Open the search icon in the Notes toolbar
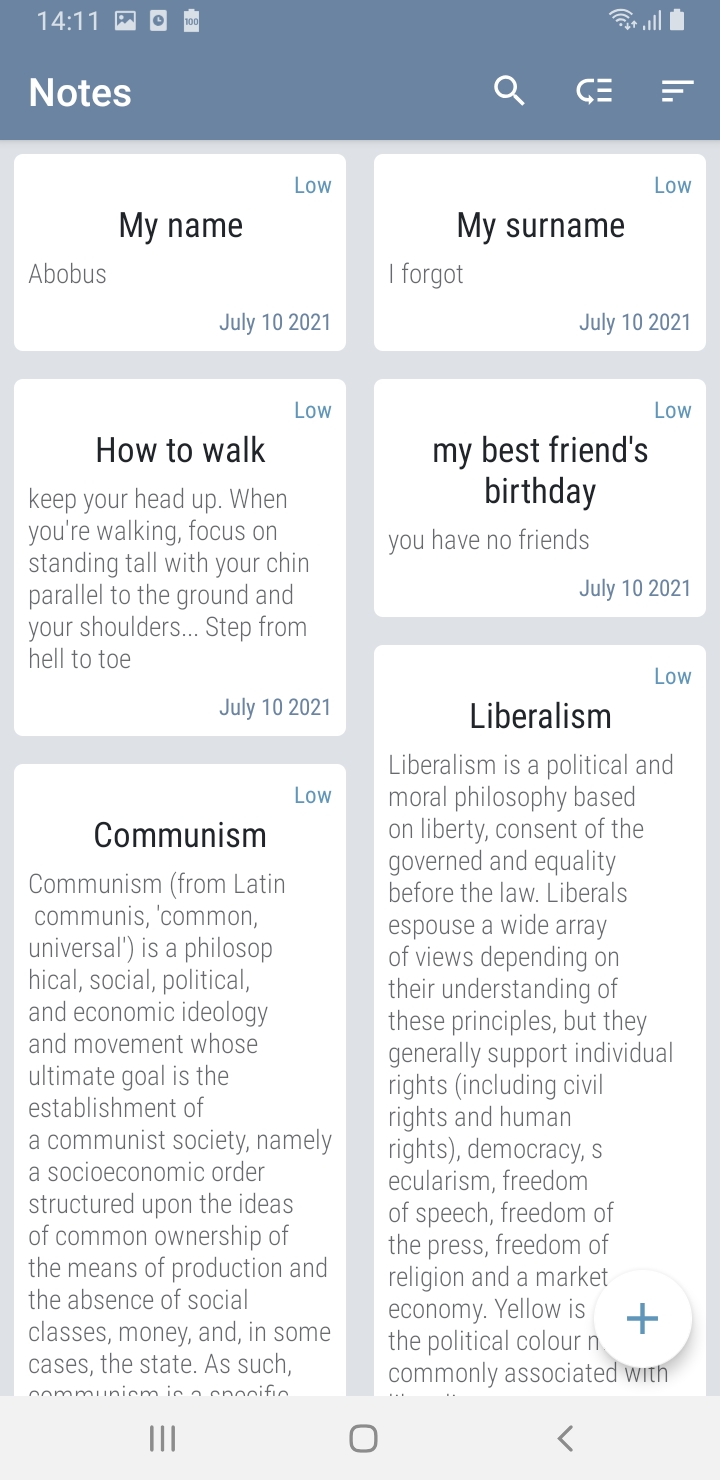The width and height of the screenshot is (720, 1480). (510, 91)
